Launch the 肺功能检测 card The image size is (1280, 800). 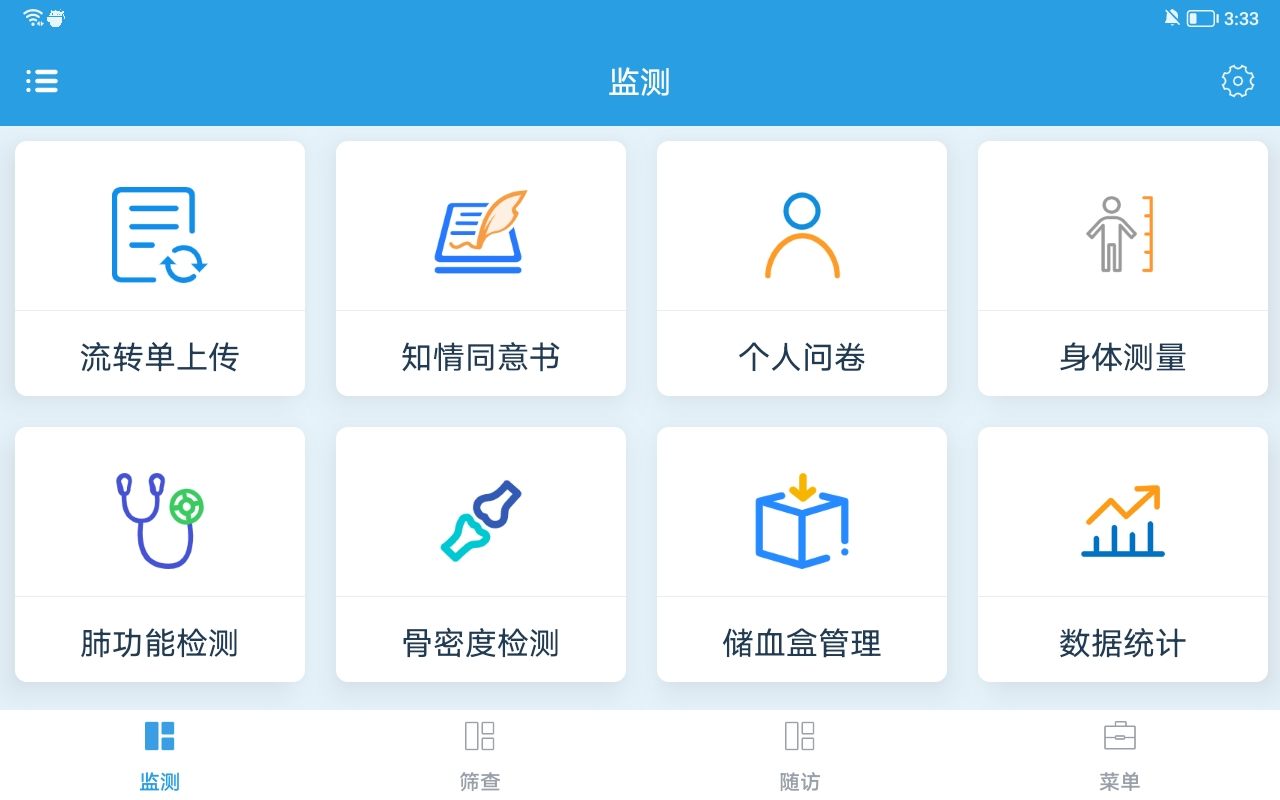(160, 554)
